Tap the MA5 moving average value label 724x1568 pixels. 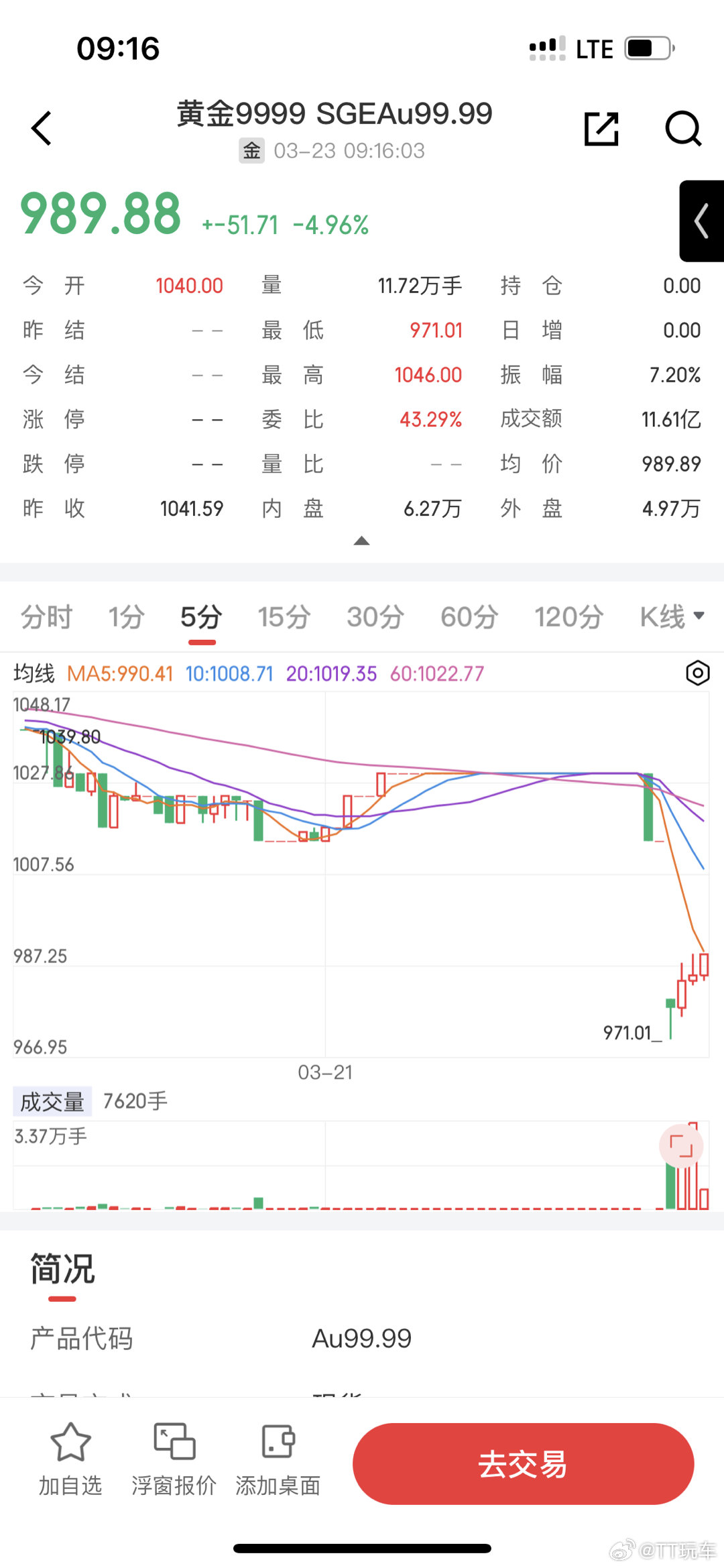121,673
